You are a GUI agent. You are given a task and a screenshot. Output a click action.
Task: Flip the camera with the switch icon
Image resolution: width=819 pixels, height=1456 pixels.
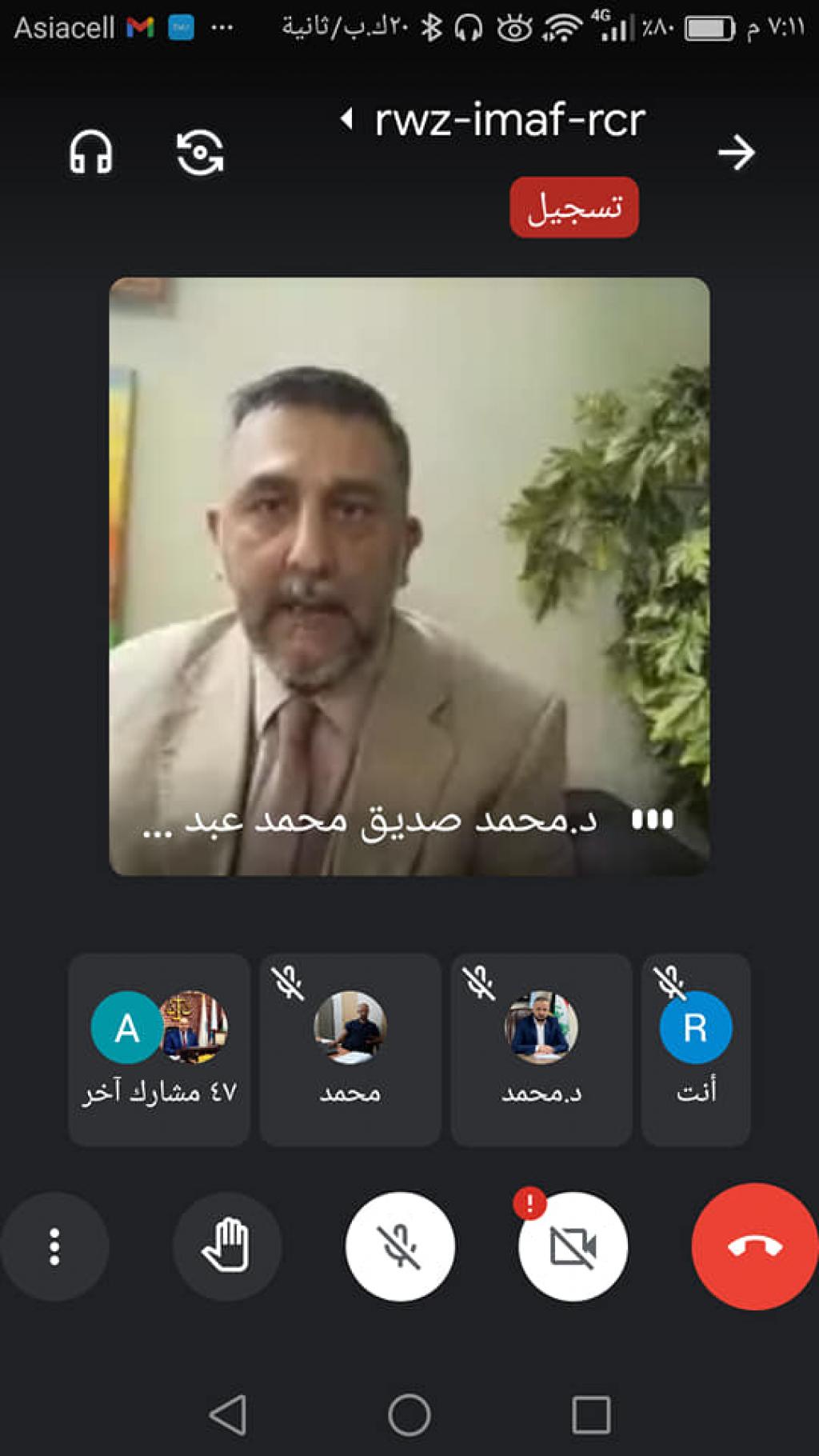click(200, 152)
